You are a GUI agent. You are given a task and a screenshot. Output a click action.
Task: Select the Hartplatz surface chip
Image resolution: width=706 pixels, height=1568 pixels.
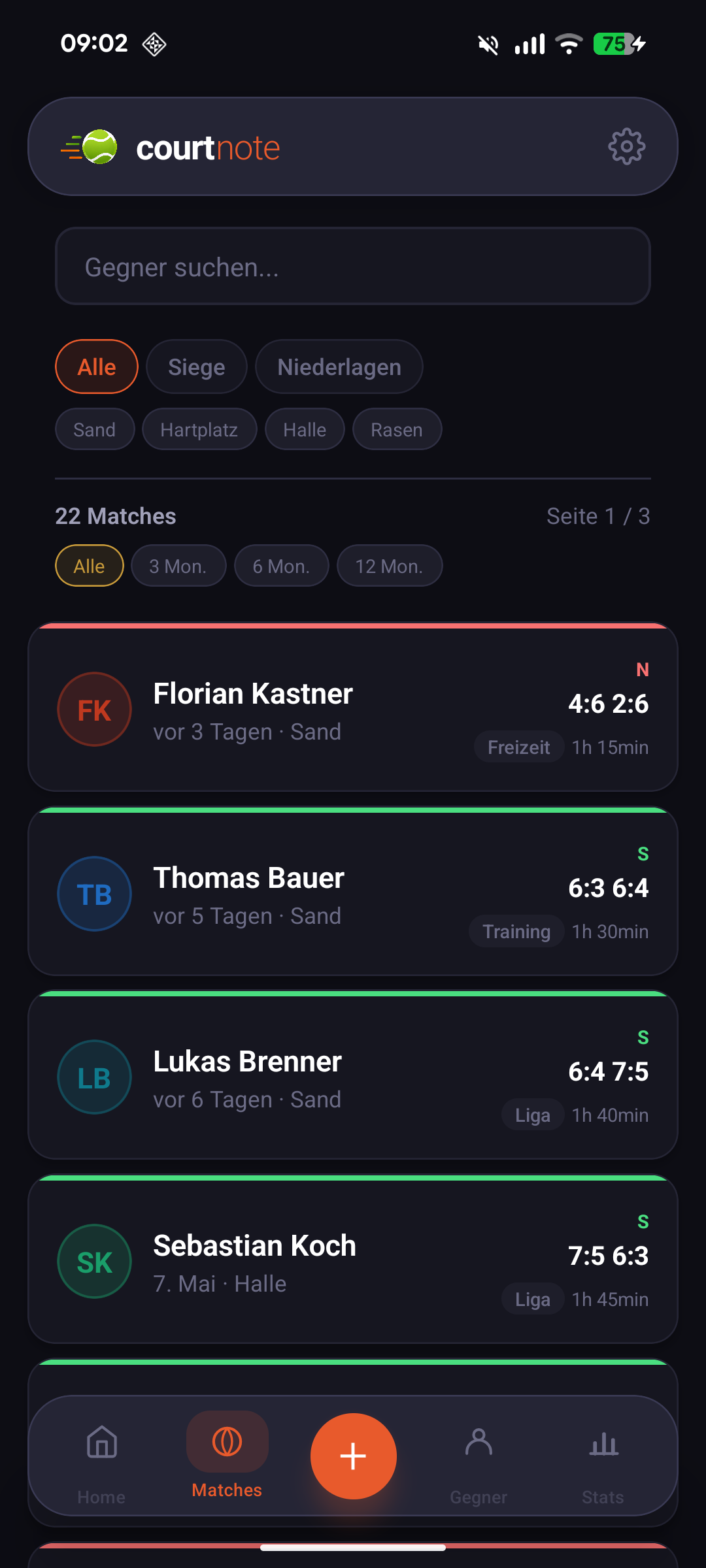click(199, 430)
